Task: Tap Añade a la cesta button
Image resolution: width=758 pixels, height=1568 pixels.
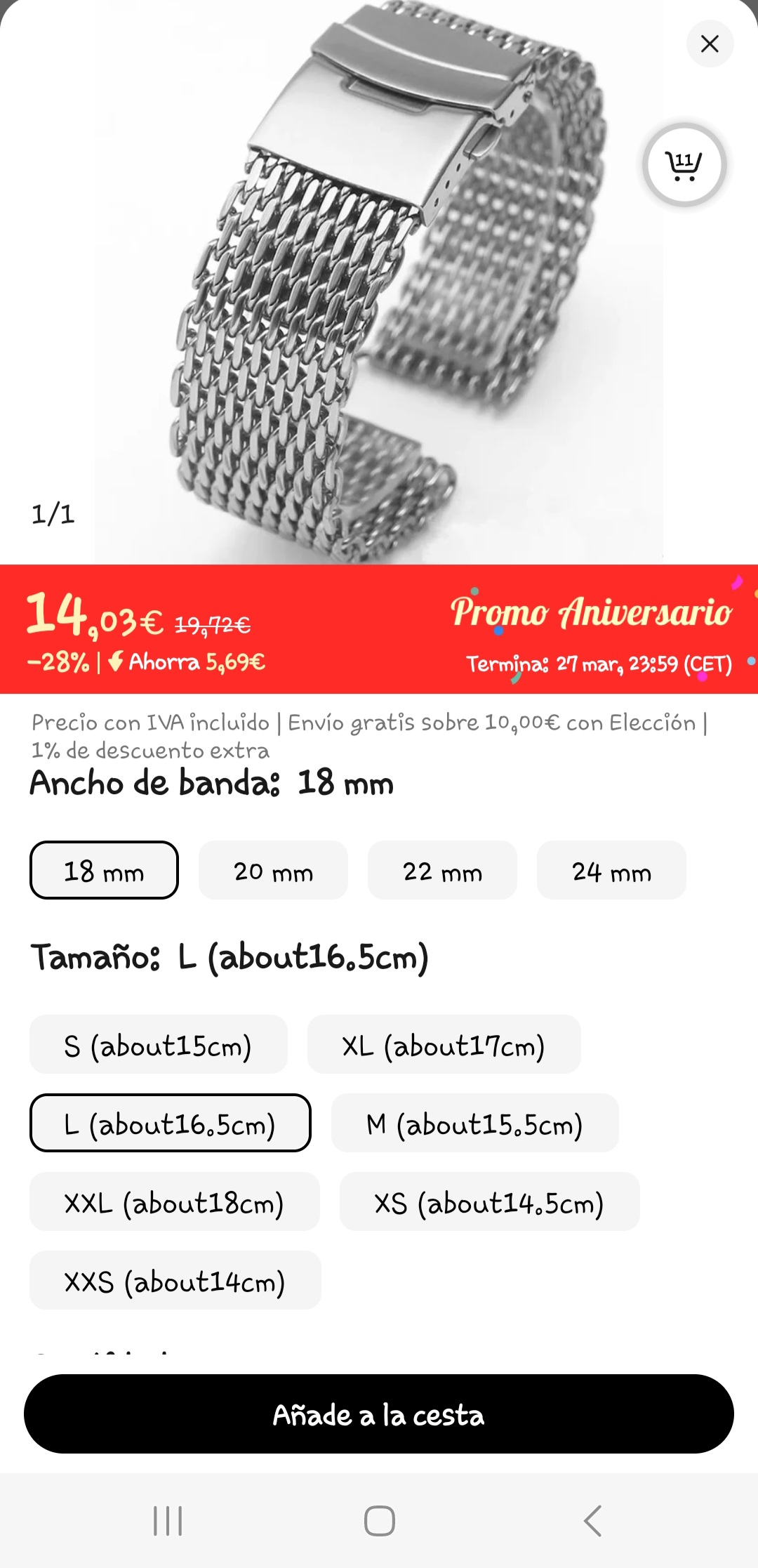Action: click(379, 1414)
